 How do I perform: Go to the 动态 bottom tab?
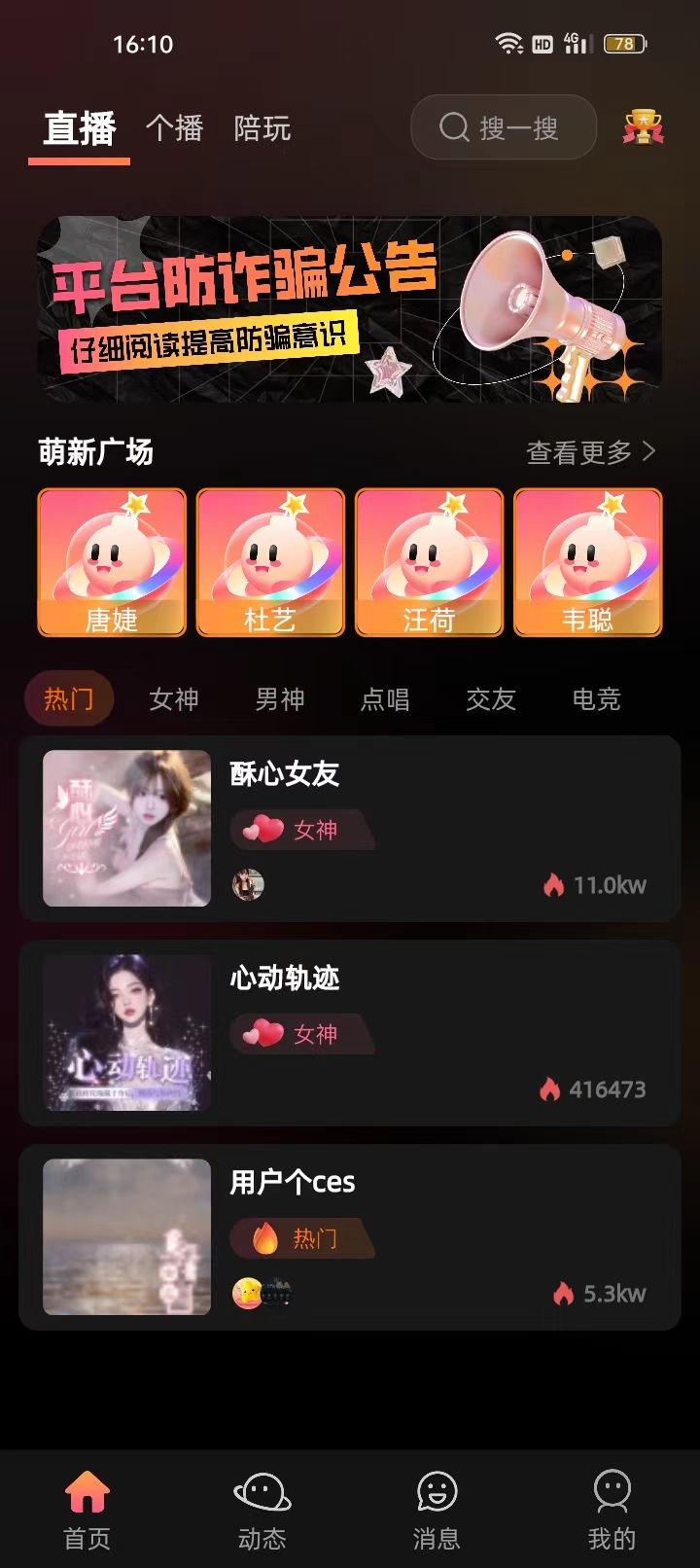[262, 1509]
